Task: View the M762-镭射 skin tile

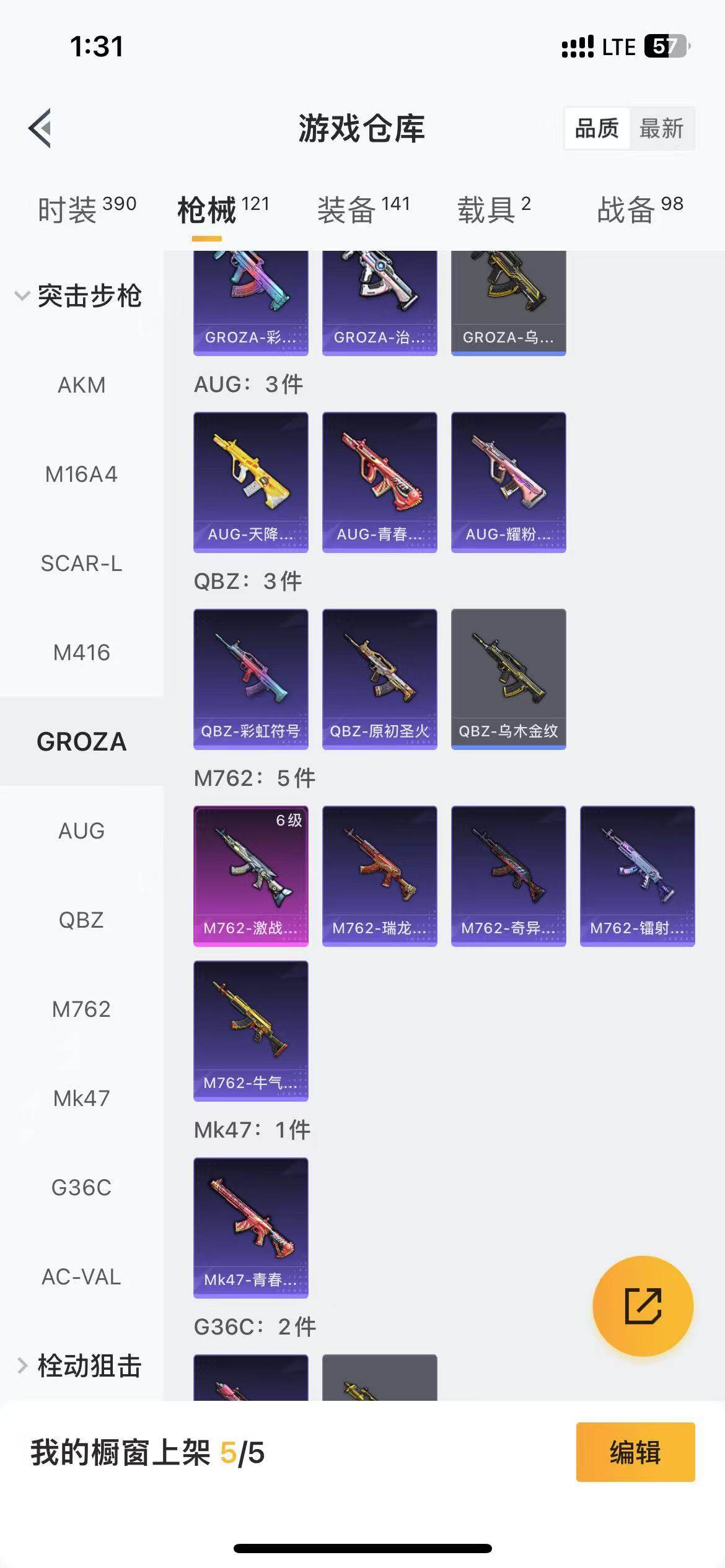Action: pyautogui.click(x=638, y=876)
